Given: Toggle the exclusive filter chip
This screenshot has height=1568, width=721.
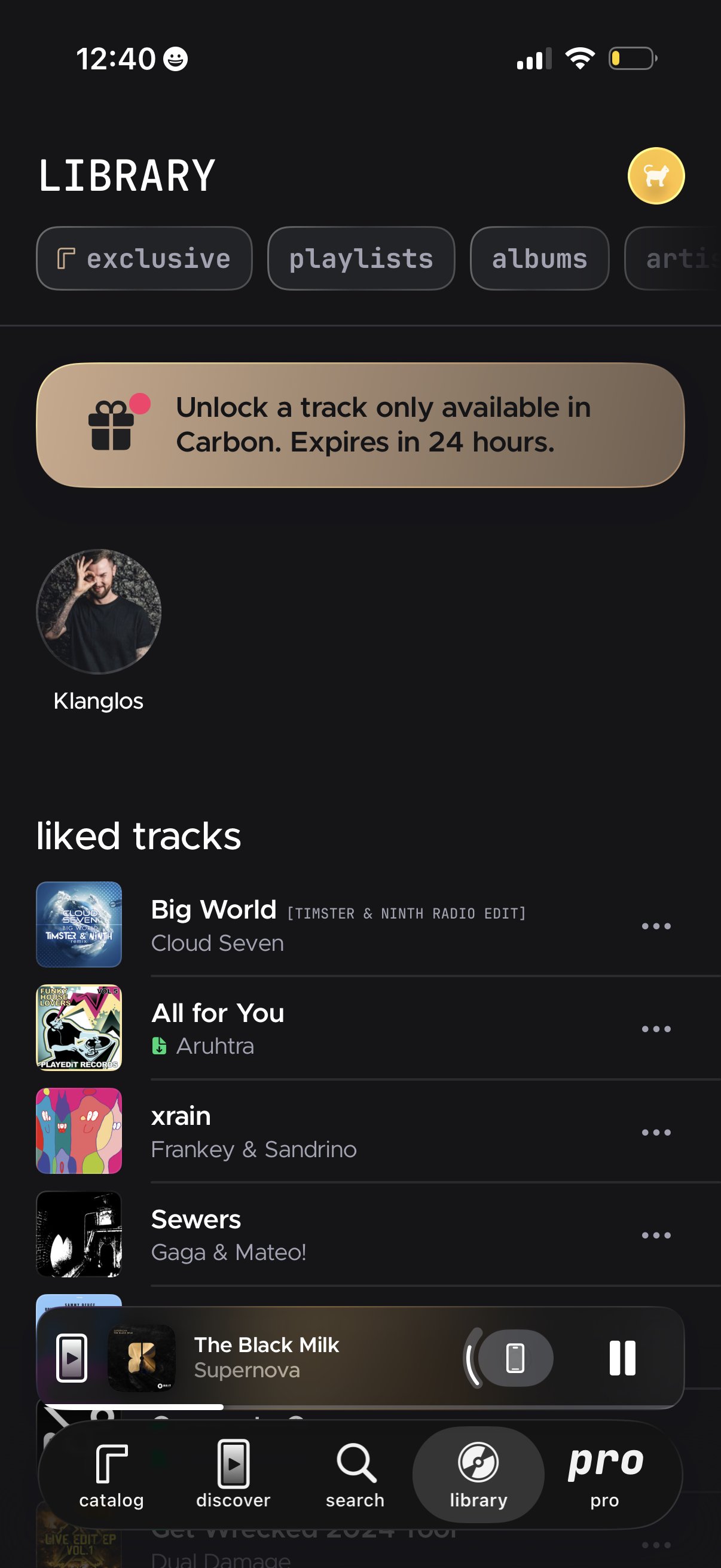Looking at the screenshot, I should coord(144,258).
